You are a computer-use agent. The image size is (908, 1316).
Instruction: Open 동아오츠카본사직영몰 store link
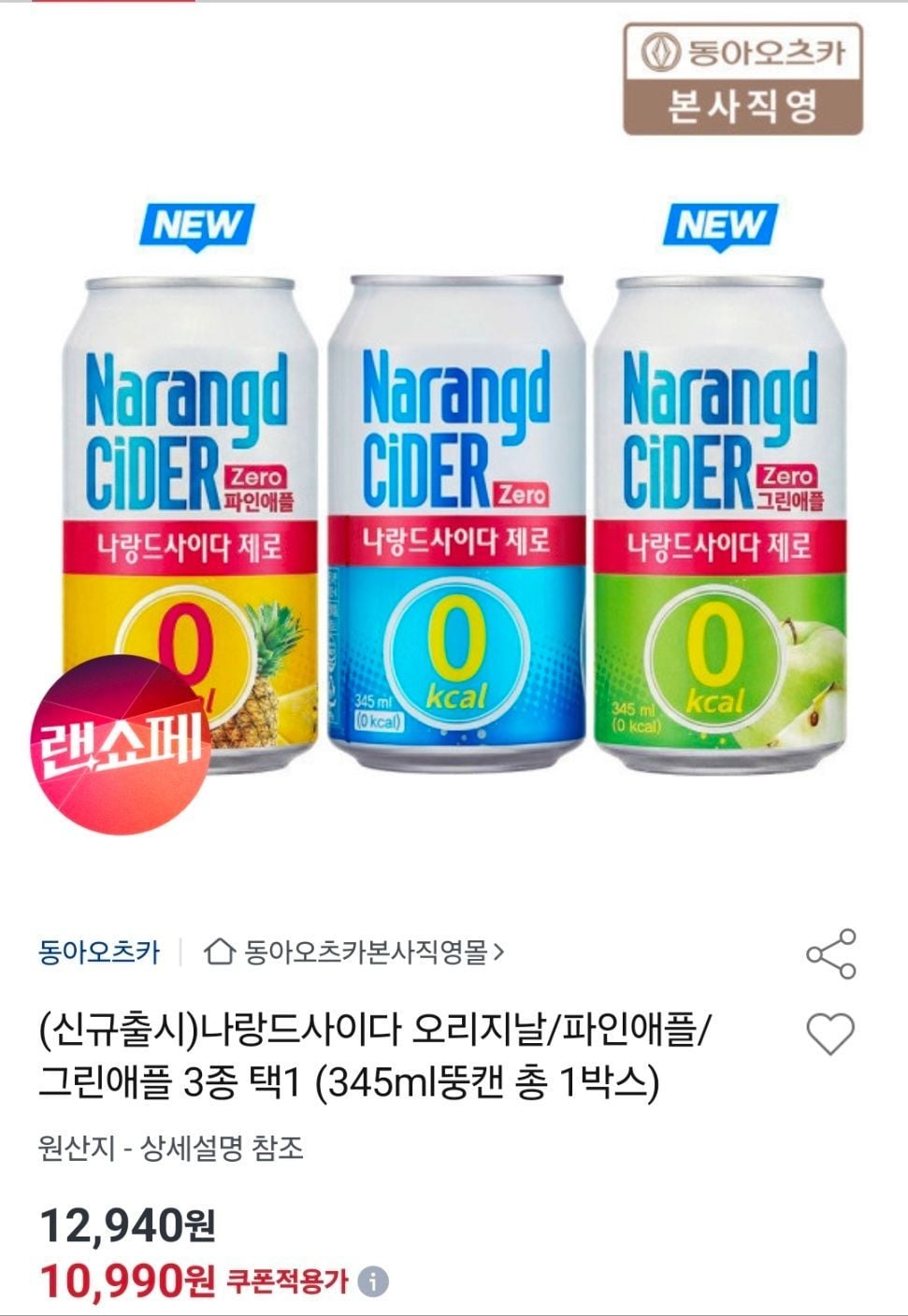[355, 952]
